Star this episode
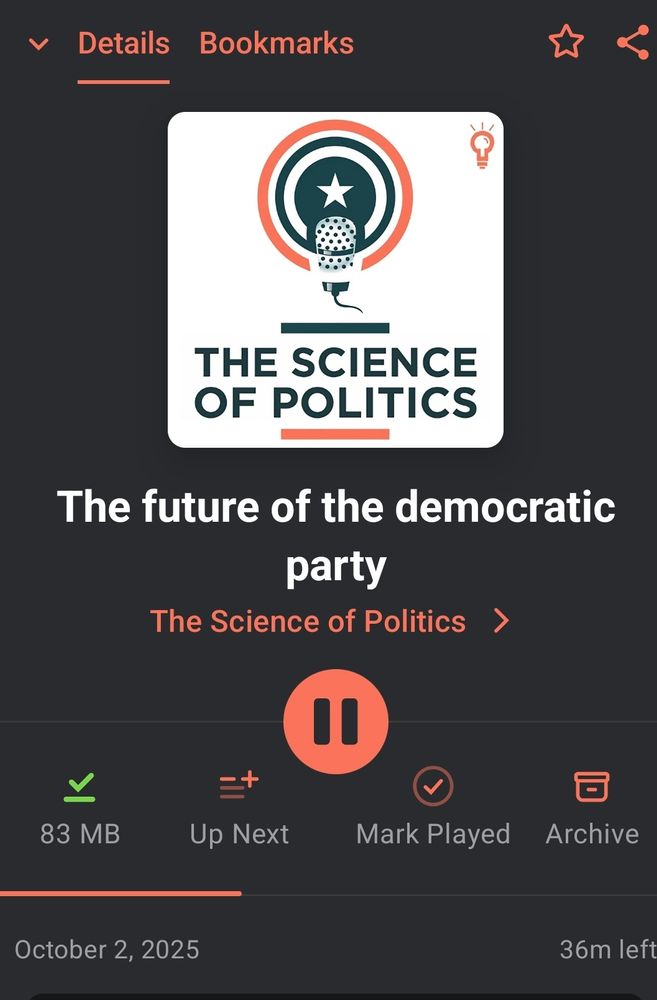 click(566, 43)
